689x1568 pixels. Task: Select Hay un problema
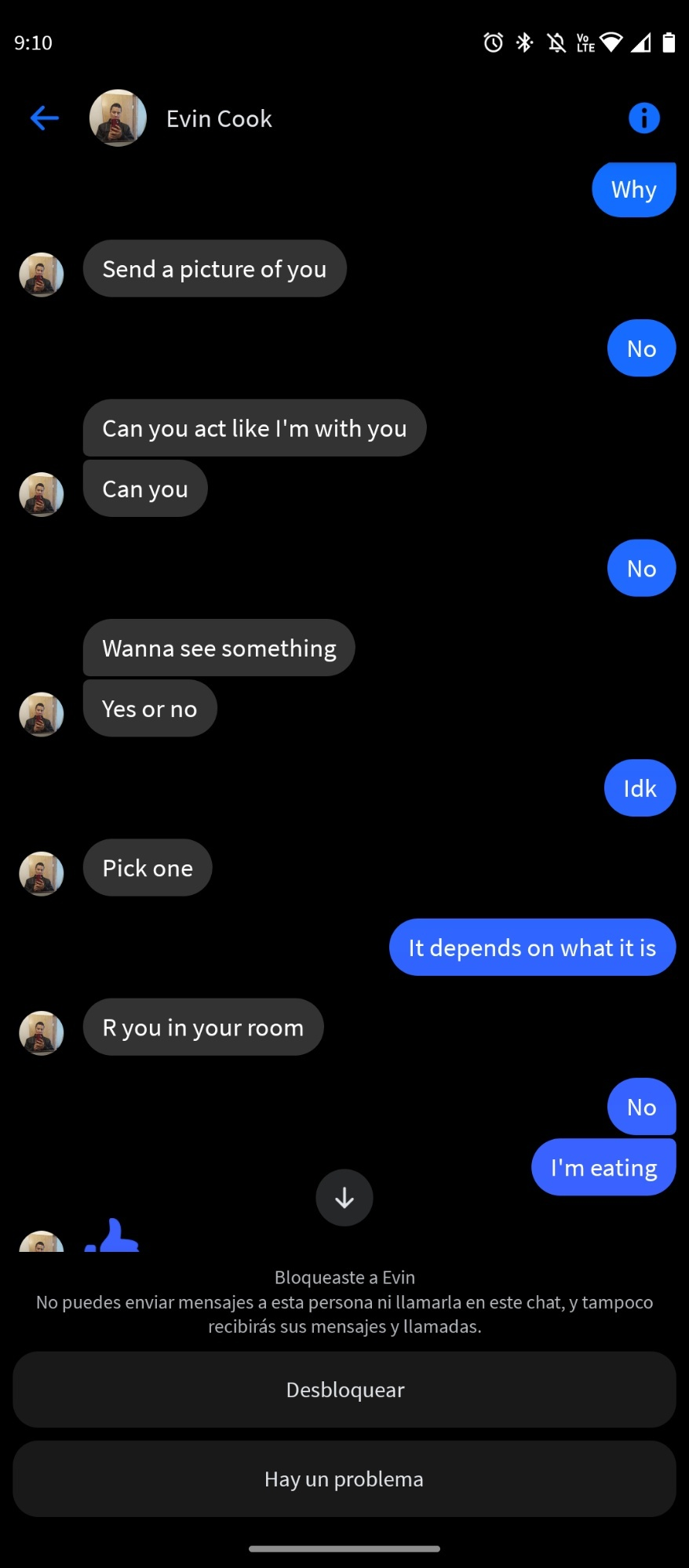click(x=344, y=1479)
